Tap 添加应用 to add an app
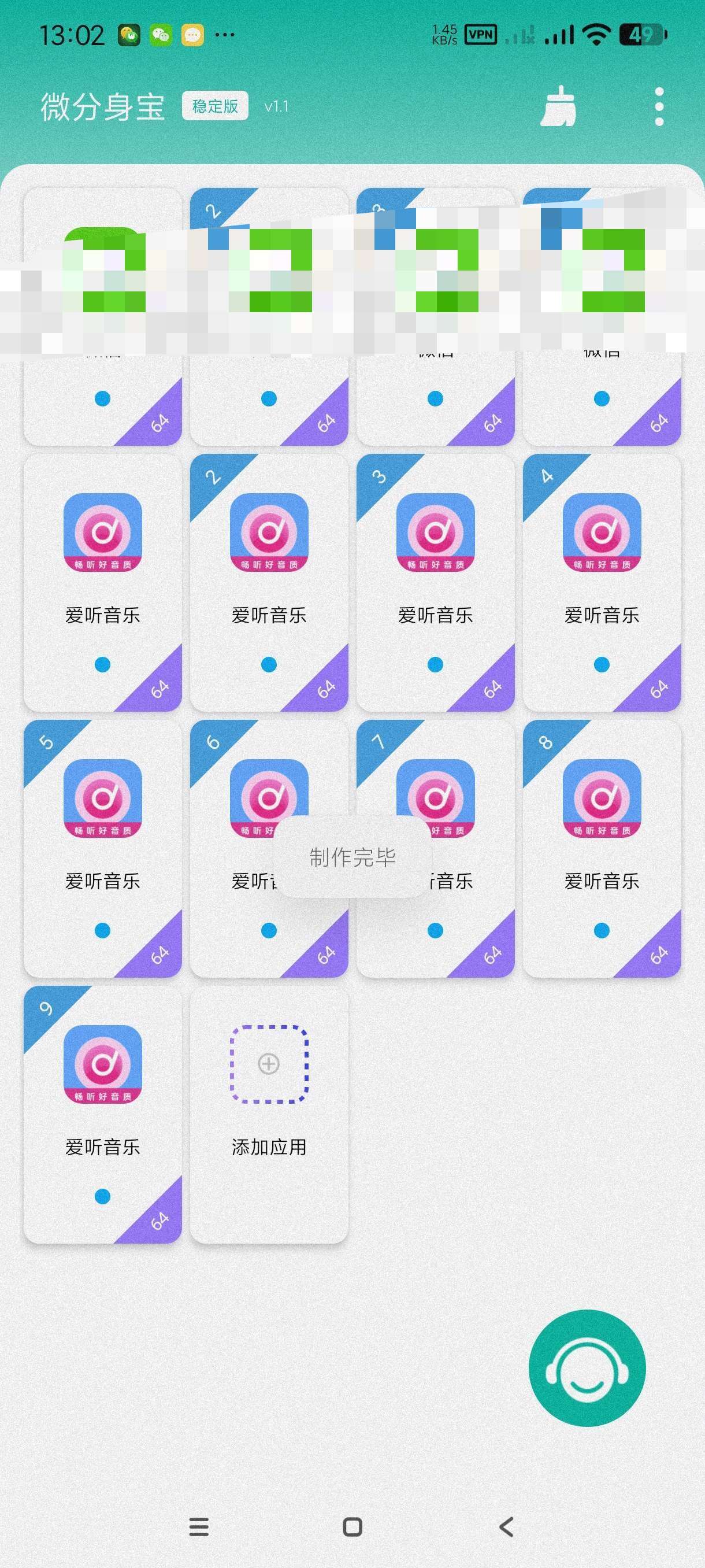Screen dimensions: 705x1568 269,1064
